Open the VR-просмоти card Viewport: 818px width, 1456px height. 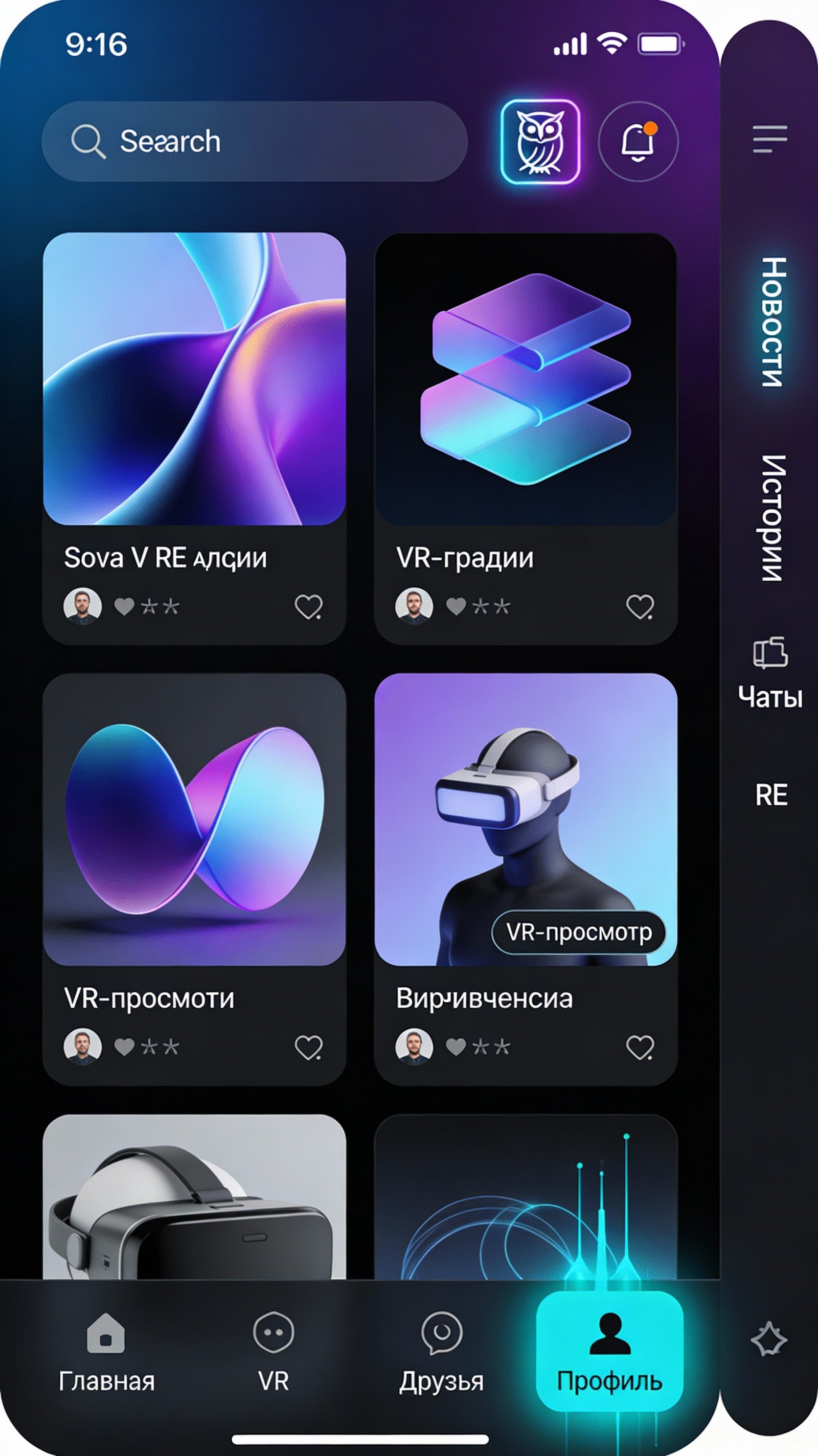(194, 820)
